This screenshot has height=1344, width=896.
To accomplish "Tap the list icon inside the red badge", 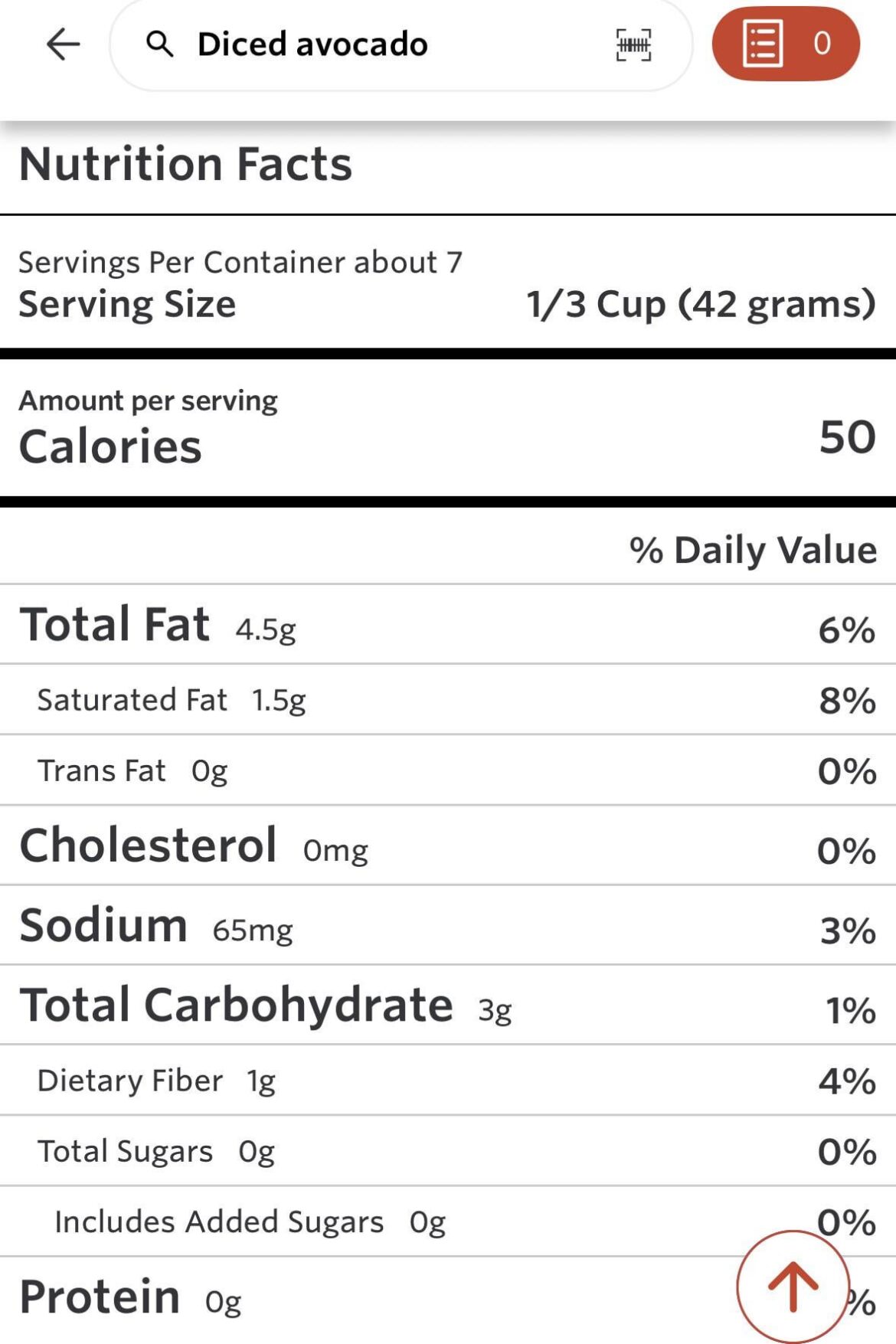I will click(x=765, y=44).
